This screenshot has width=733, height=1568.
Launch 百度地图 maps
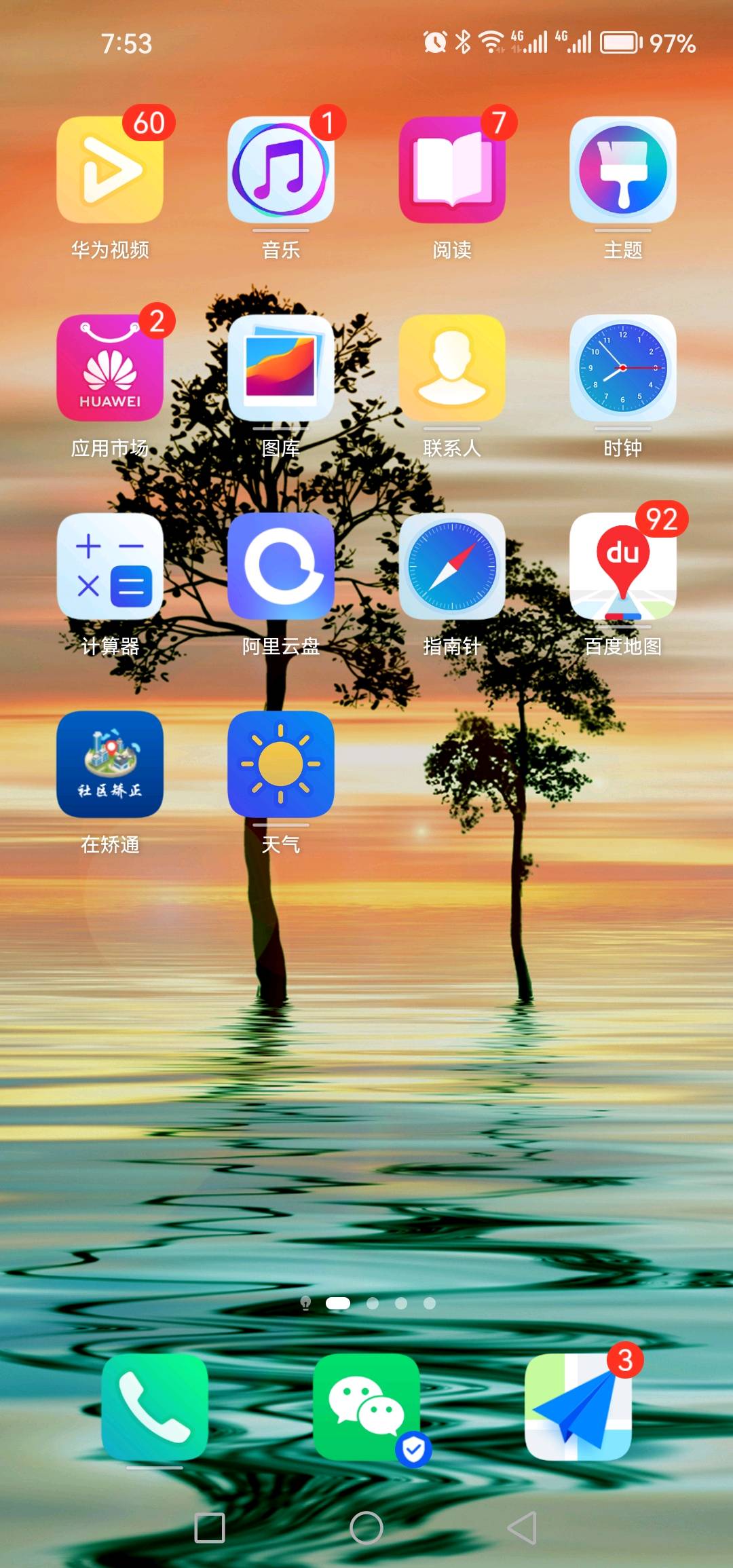pyautogui.click(x=623, y=566)
